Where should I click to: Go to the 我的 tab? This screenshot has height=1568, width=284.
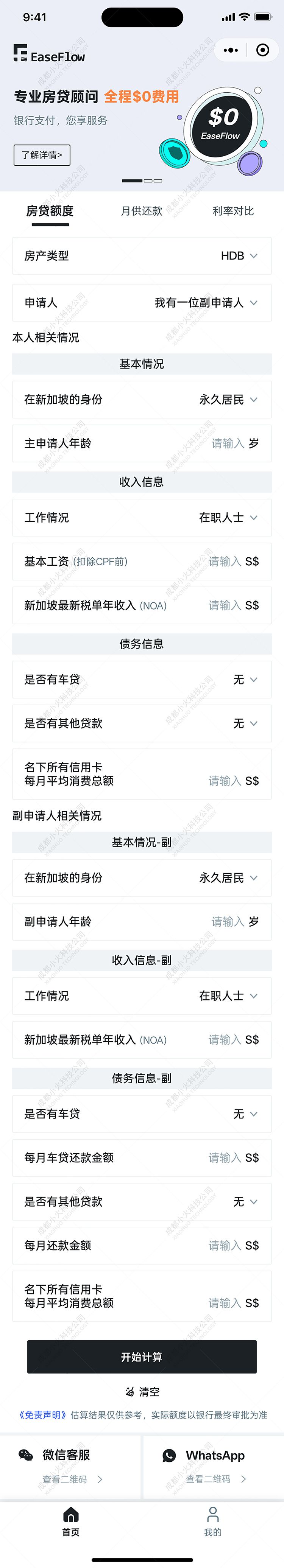(213, 1521)
